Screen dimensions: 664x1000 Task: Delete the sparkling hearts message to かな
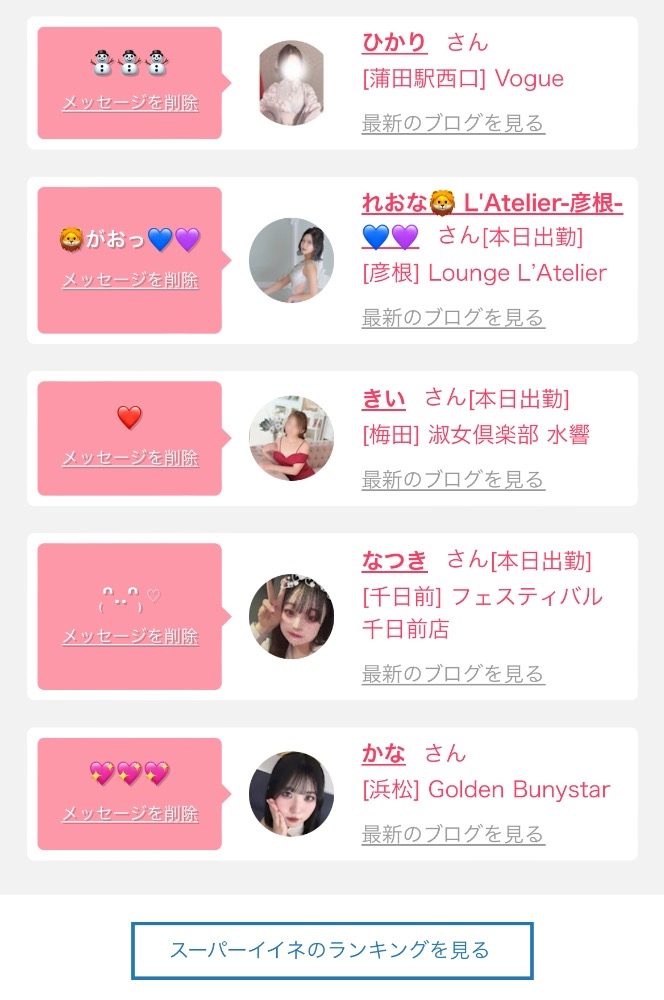point(130,815)
